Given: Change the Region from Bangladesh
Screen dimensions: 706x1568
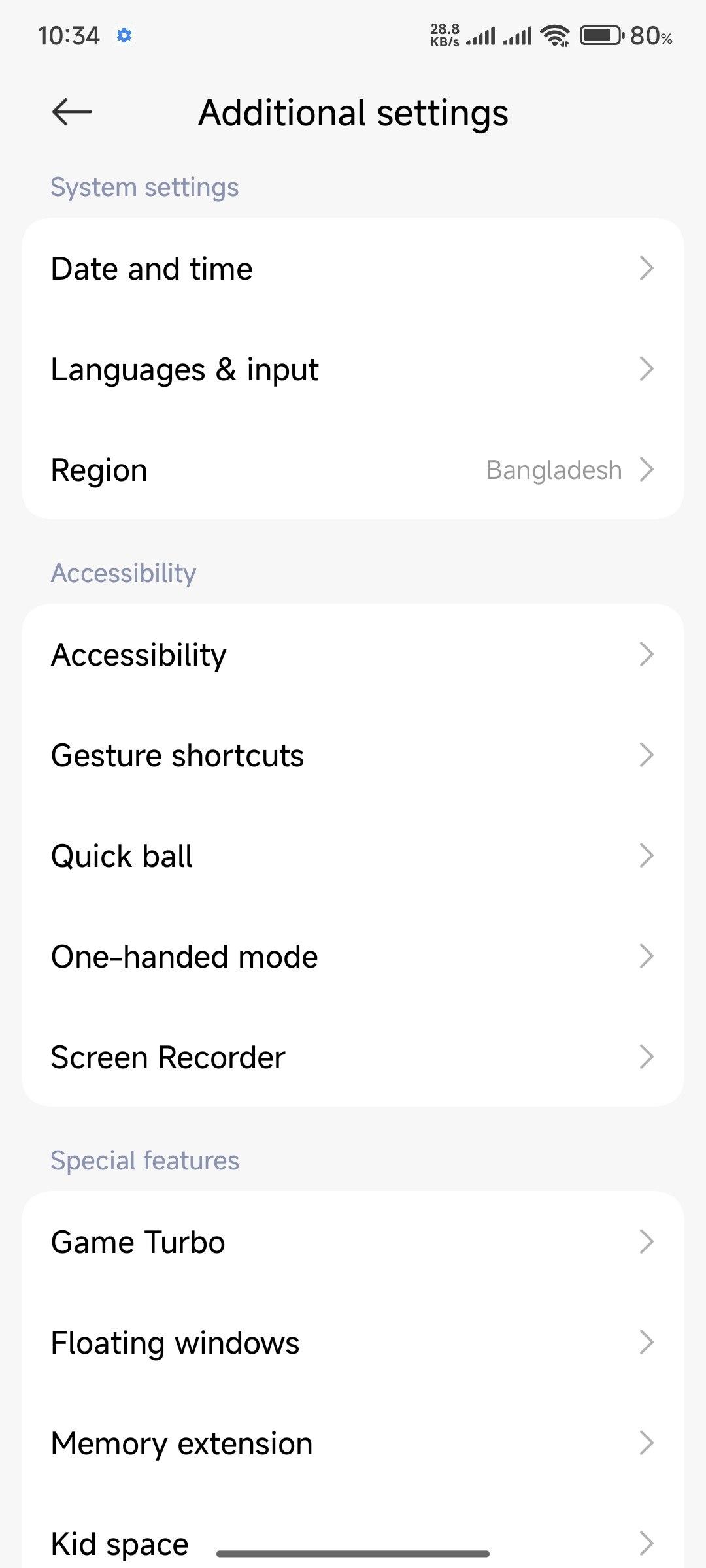Looking at the screenshot, I should tap(353, 470).
